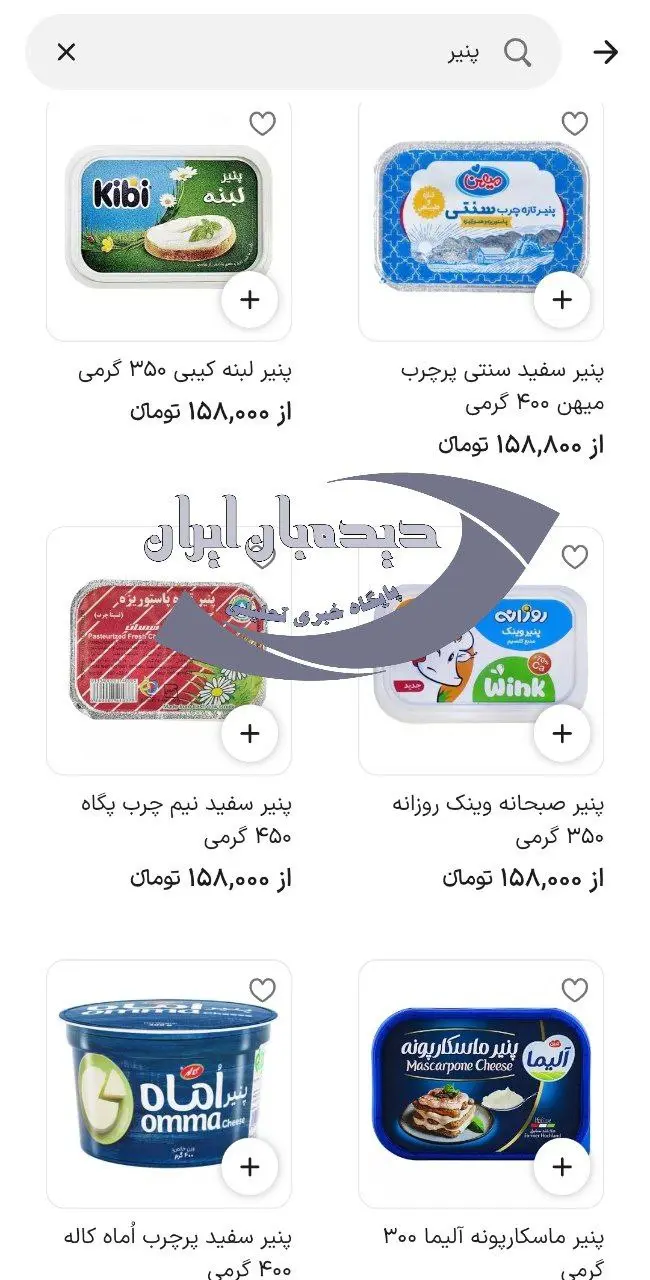
Task: Add Omma Kalleh white cheese to cart
Action: (249, 1166)
